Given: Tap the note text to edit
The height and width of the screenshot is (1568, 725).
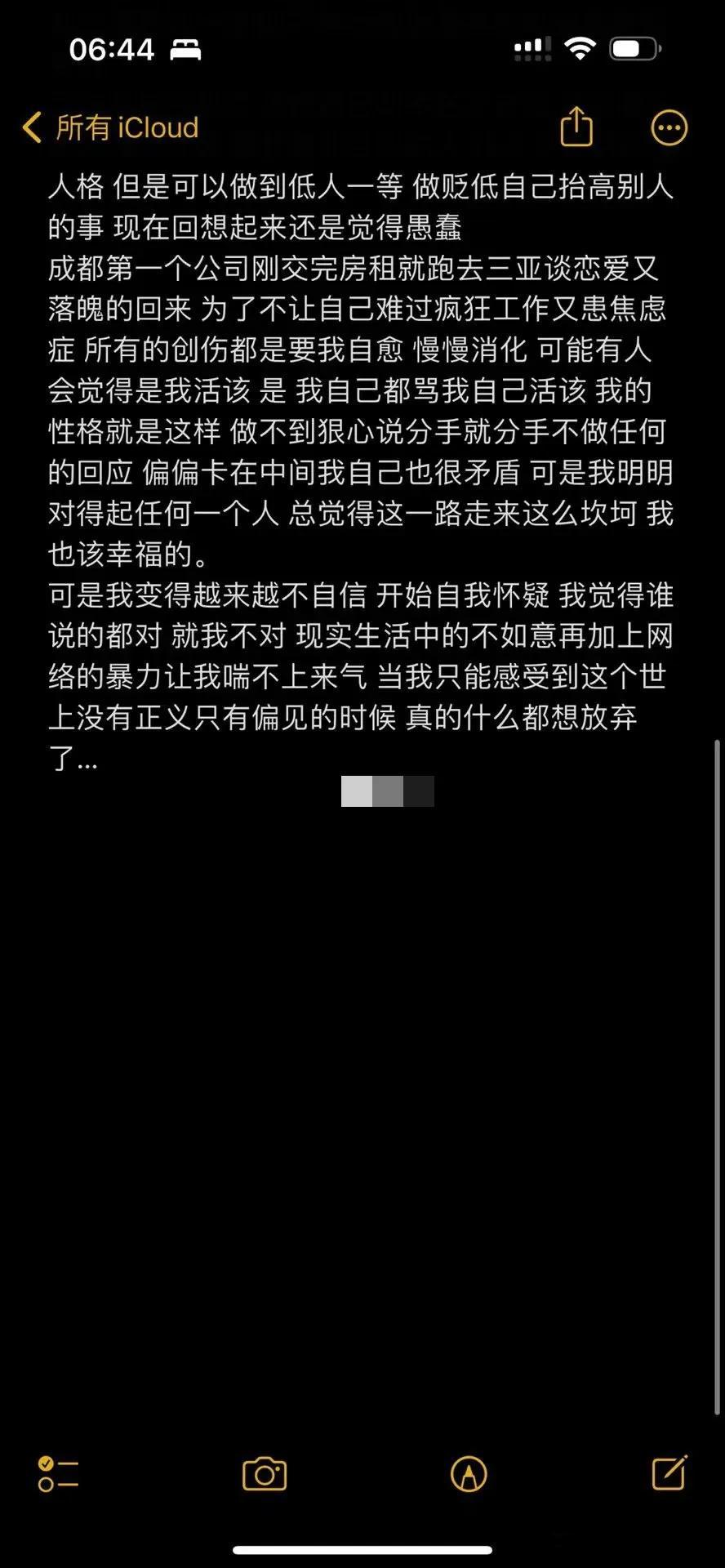Looking at the screenshot, I should 361,473.
